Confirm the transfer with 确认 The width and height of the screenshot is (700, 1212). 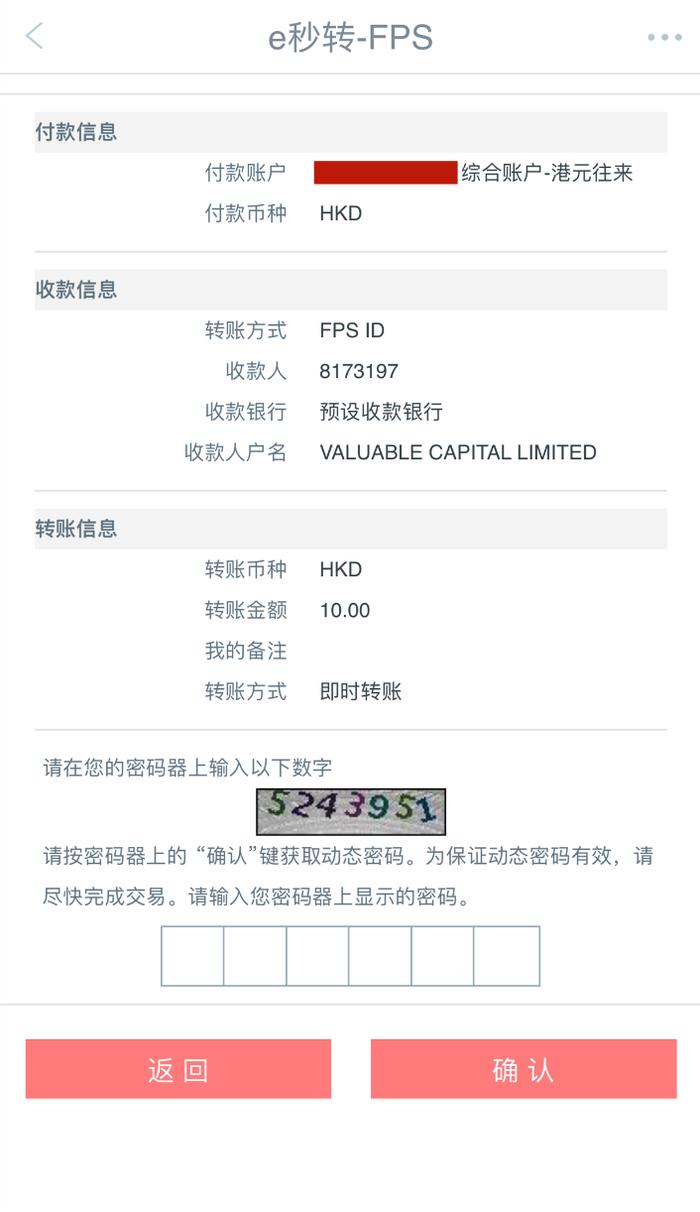pos(523,1069)
